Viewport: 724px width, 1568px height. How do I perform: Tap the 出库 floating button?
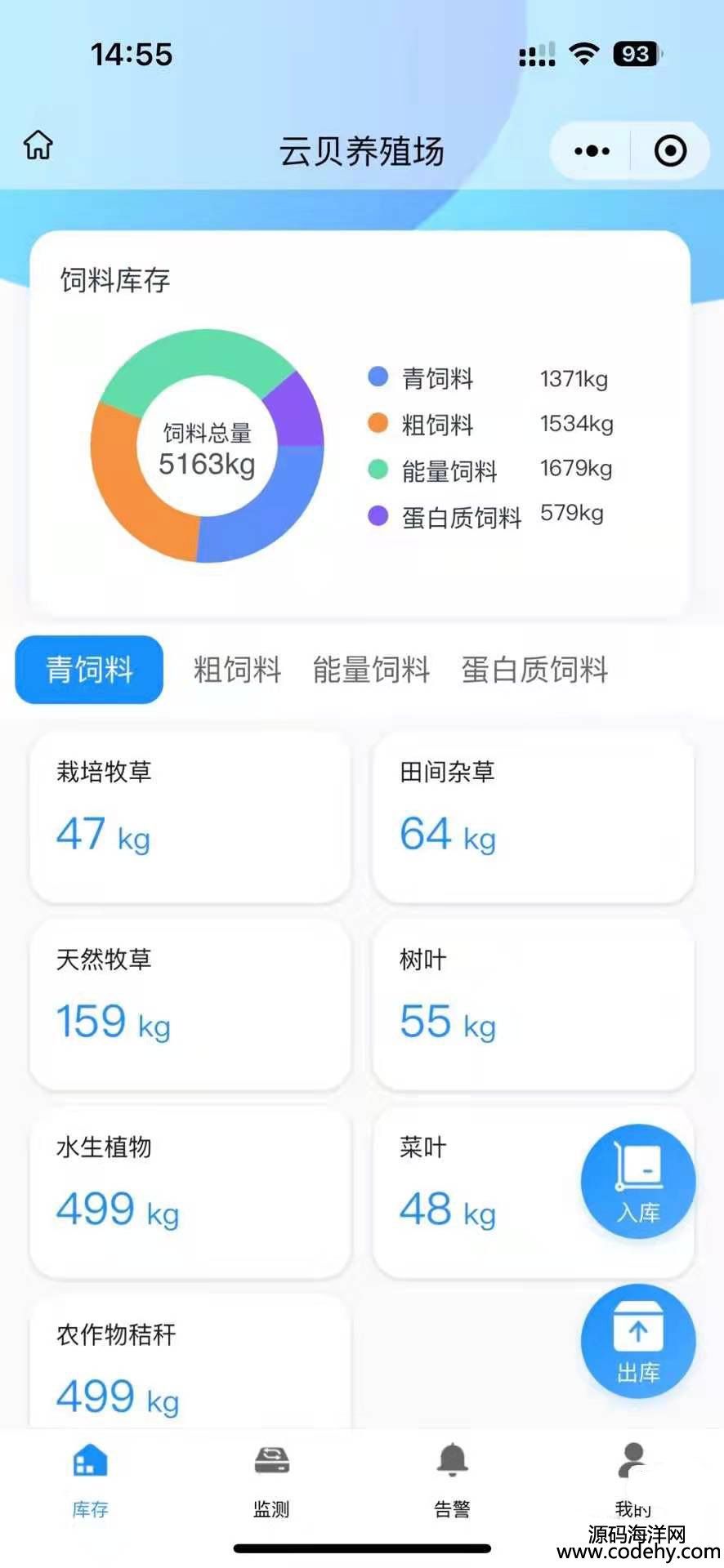pos(638,1341)
